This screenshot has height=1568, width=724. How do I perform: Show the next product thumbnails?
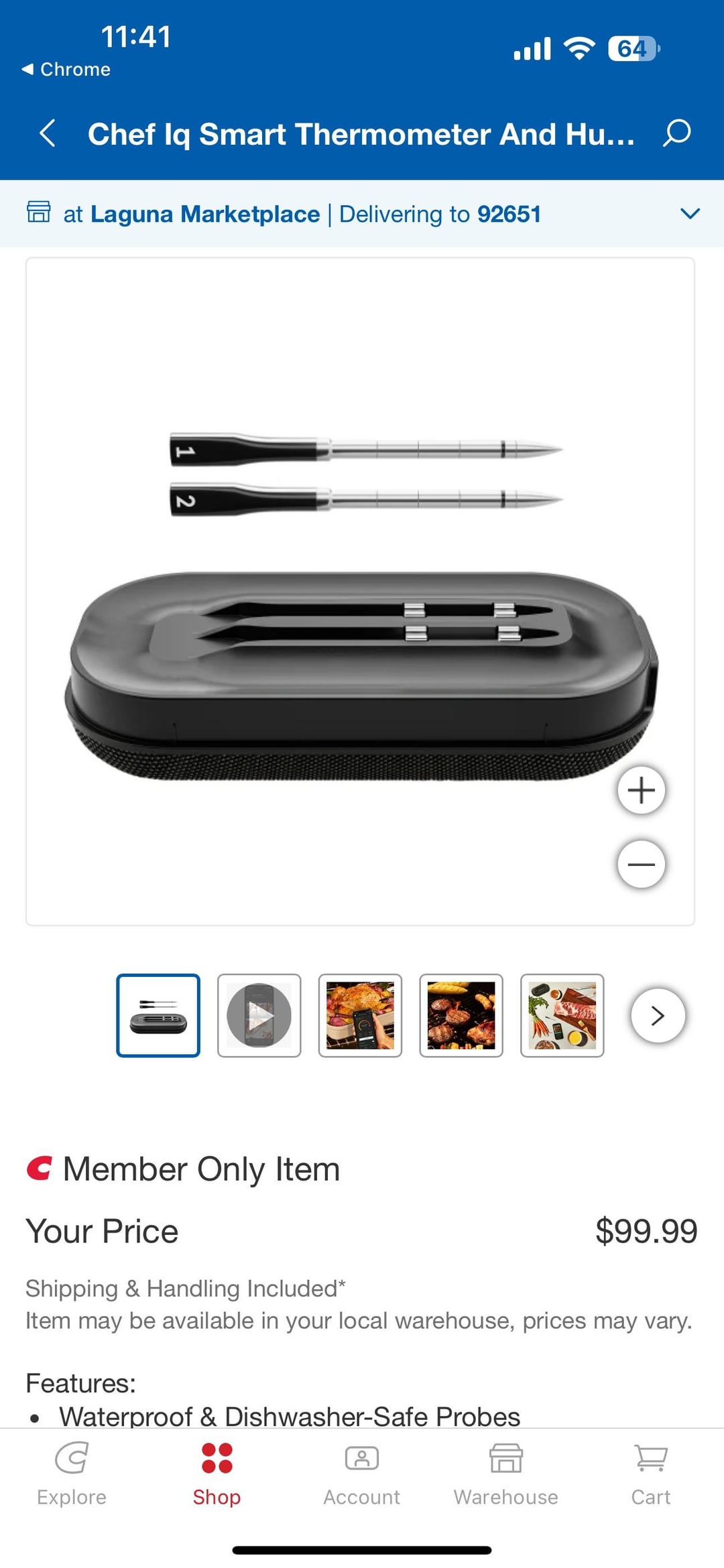coord(658,1015)
